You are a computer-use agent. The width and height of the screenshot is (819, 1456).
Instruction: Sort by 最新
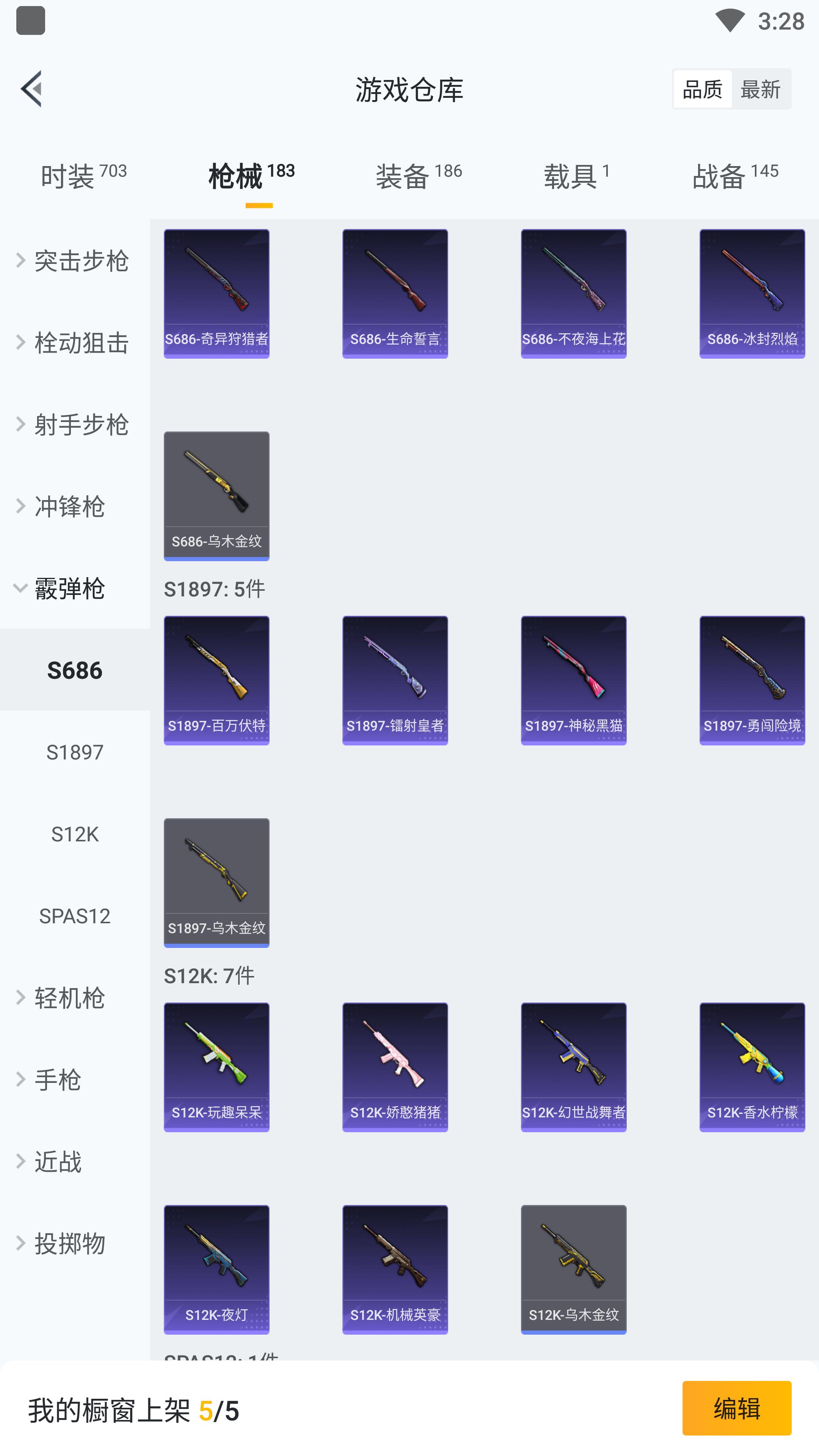point(760,89)
